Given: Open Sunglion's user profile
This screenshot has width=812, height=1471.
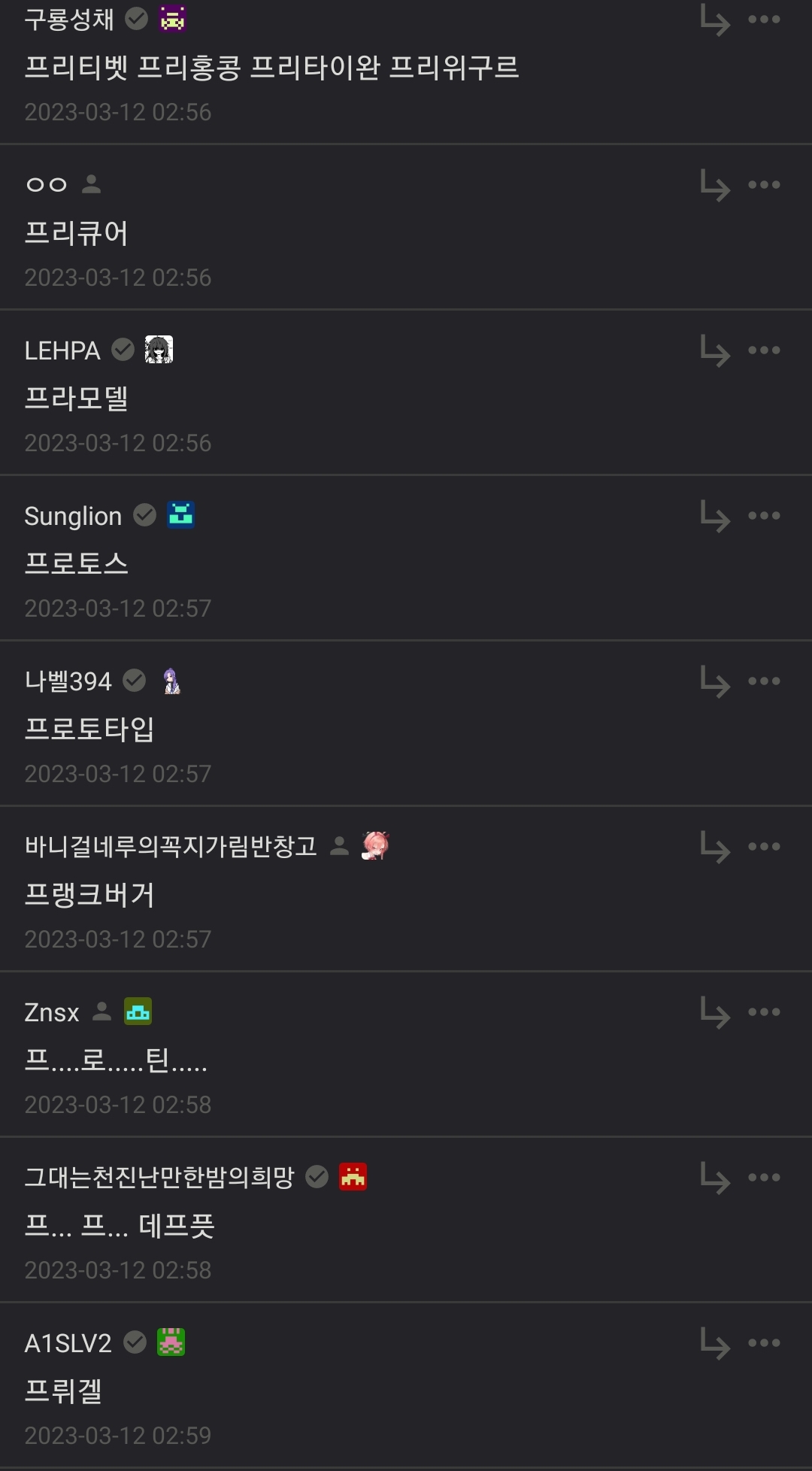Looking at the screenshot, I should pyautogui.click(x=73, y=516).
